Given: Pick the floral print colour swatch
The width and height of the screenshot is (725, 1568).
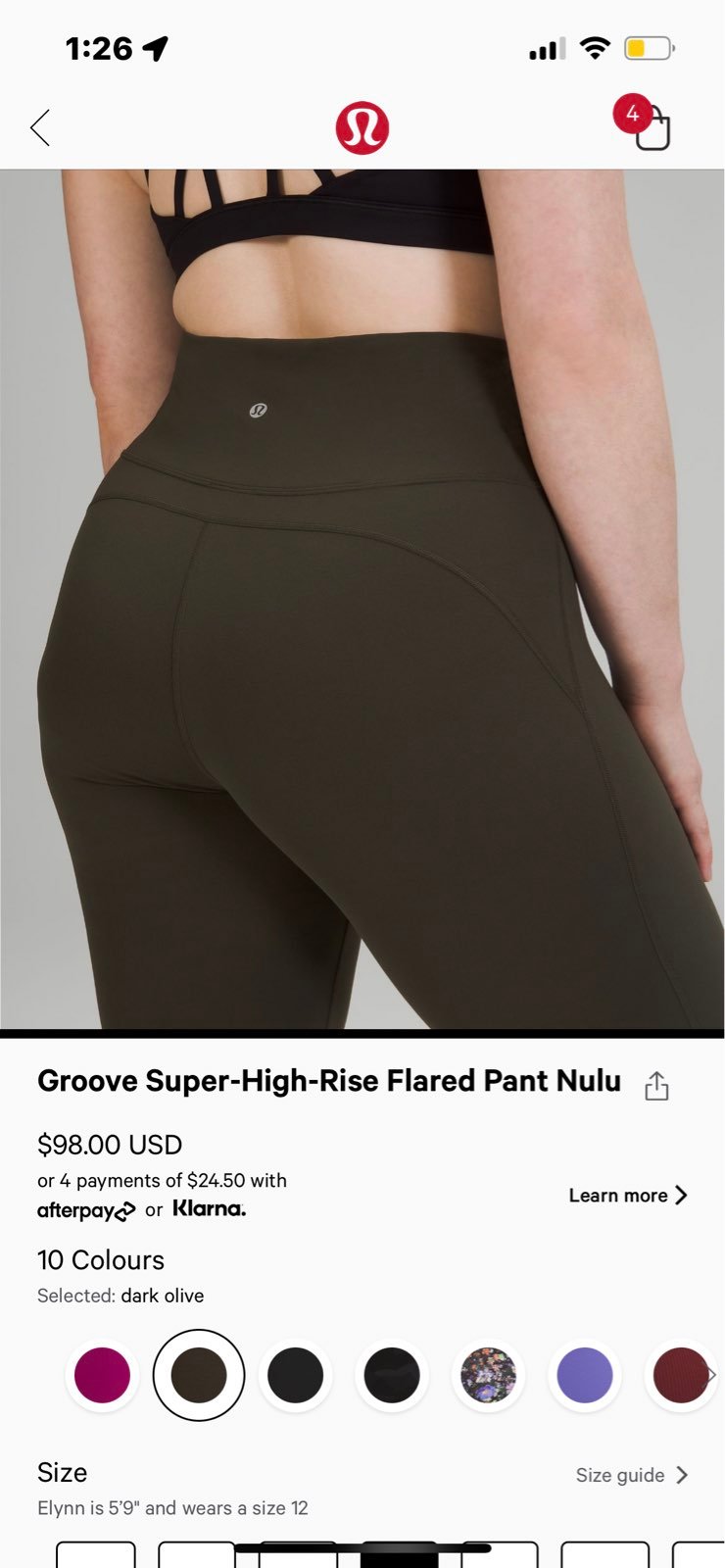Looking at the screenshot, I should (488, 1375).
